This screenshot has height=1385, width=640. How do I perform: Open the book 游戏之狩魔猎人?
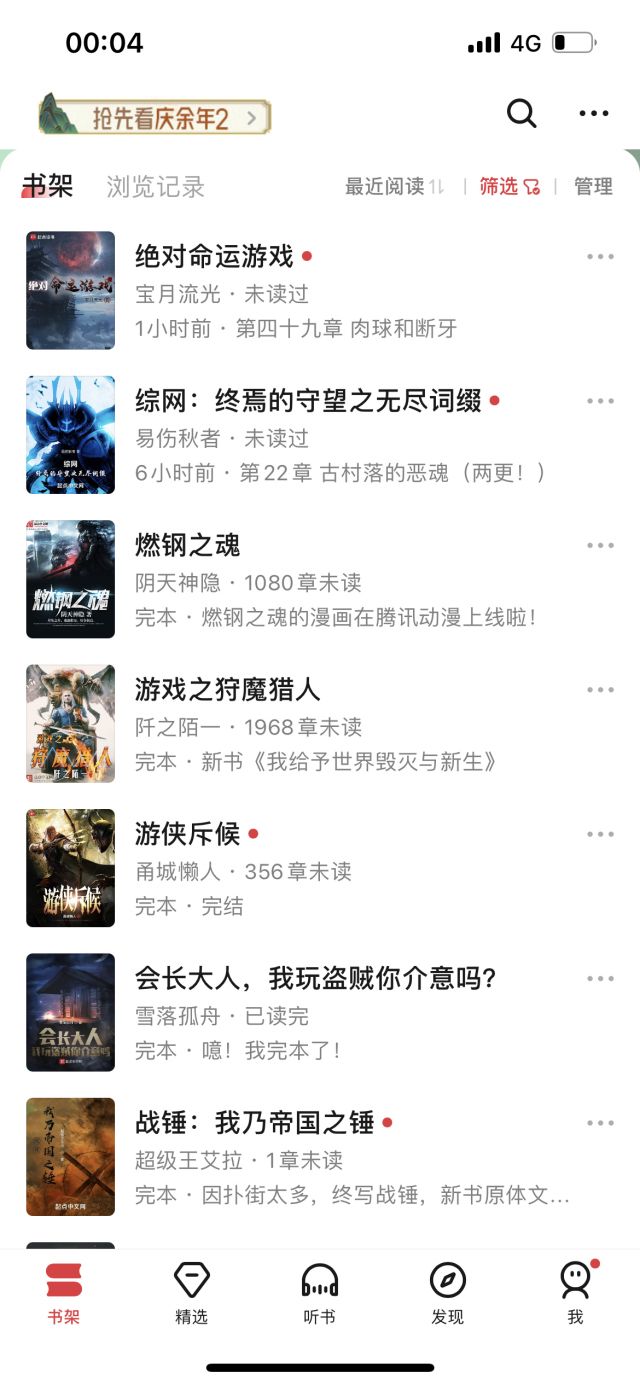click(227, 690)
